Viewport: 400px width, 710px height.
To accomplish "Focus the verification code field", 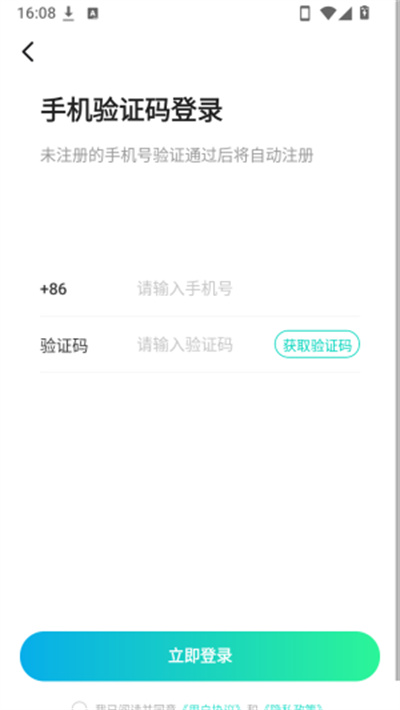I will pyautogui.click(x=202, y=345).
